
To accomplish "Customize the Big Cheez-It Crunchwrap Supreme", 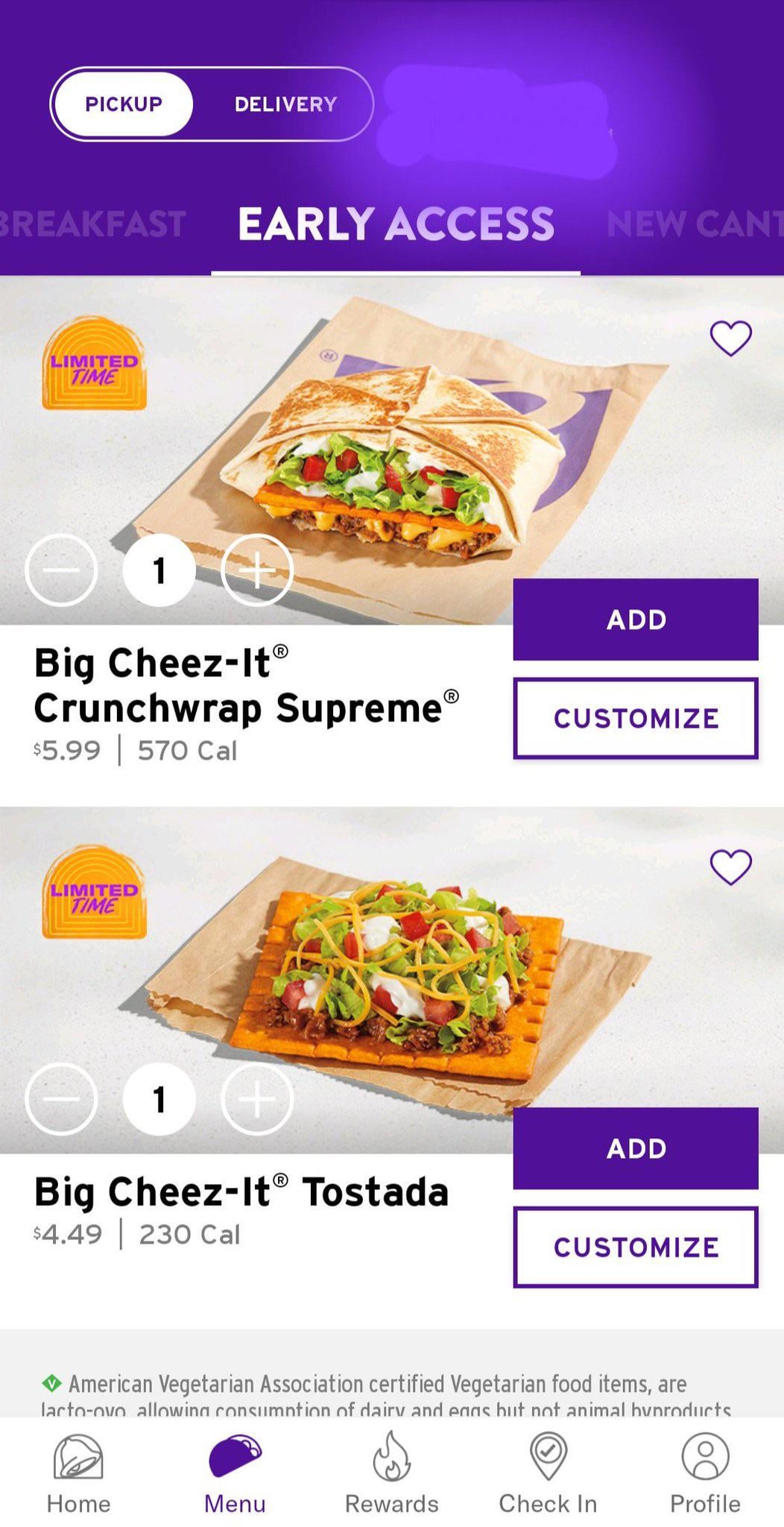I will pyautogui.click(x=636, y=718).
